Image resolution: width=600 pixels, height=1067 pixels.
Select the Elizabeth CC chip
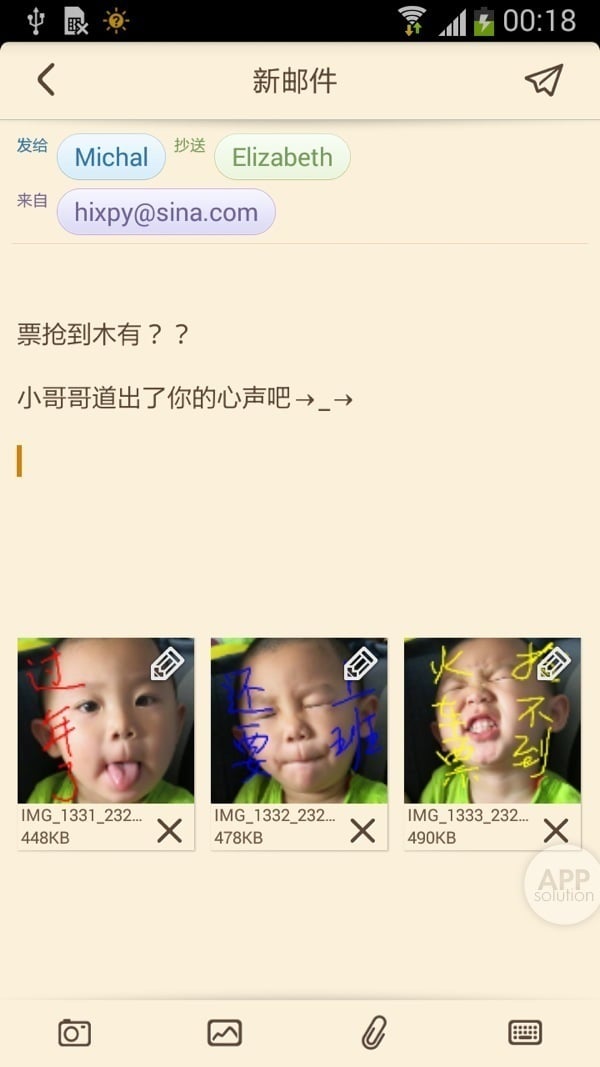282,157
